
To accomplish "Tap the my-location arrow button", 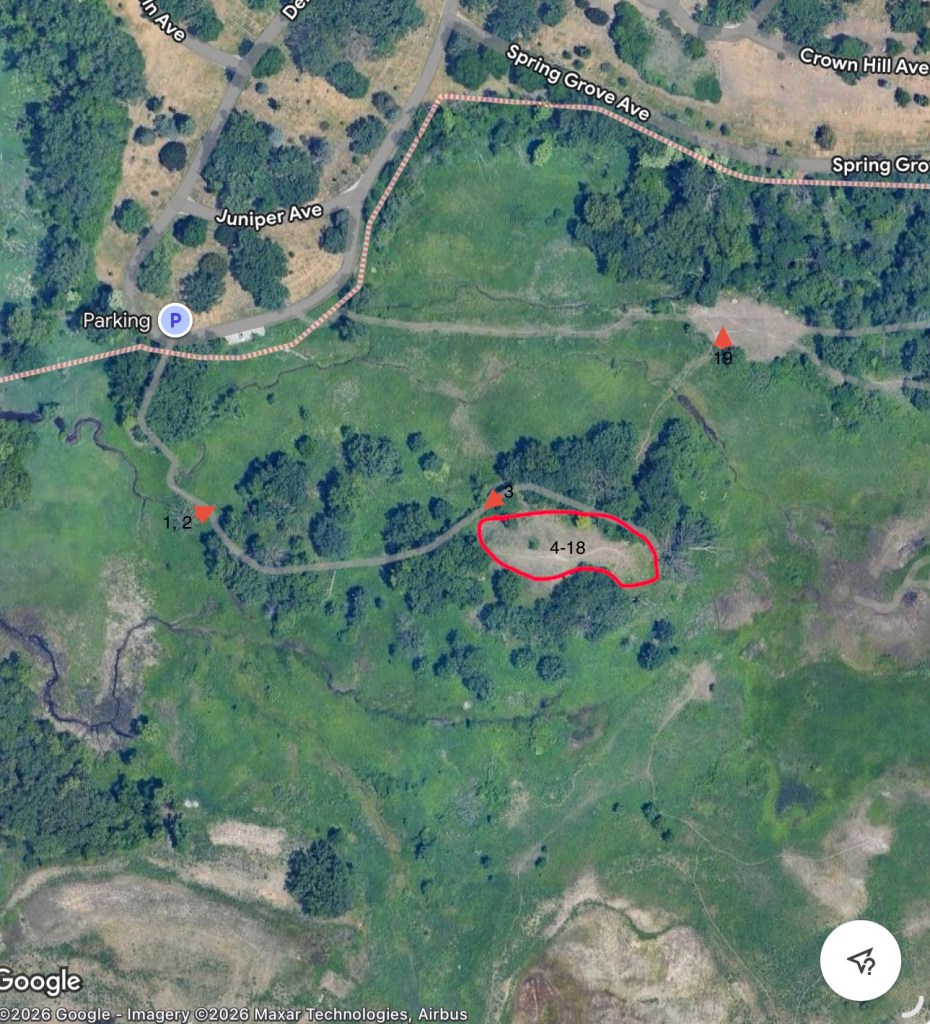I will point(861,961).
